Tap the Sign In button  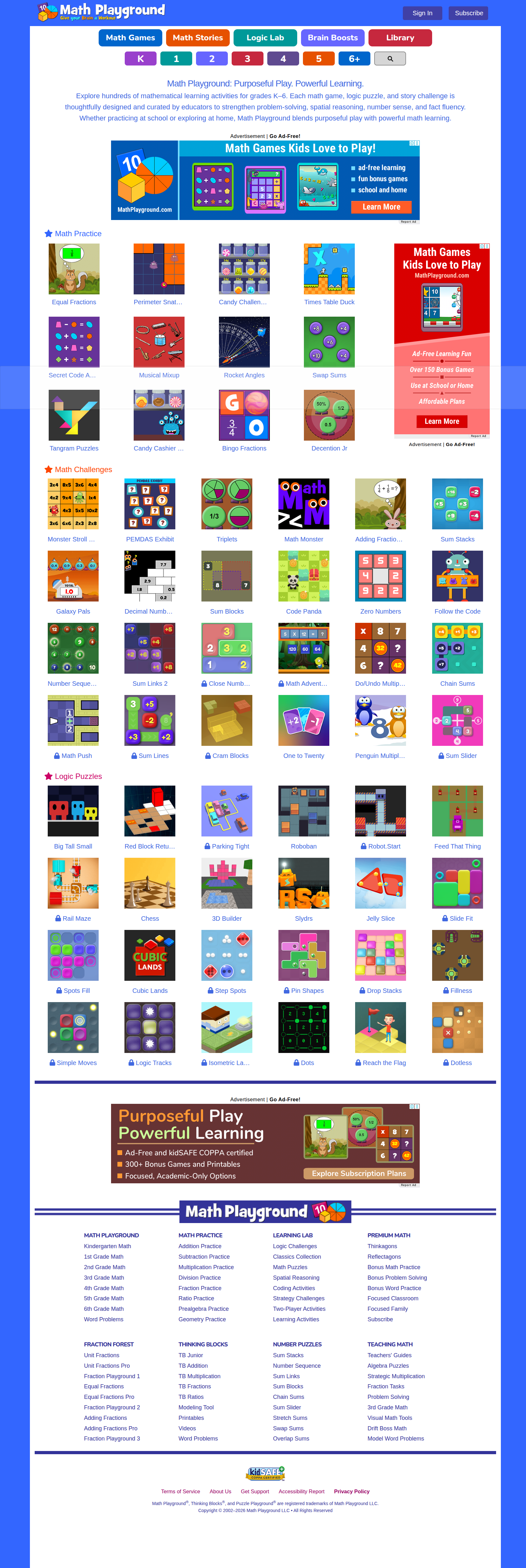tap(422, 13)
